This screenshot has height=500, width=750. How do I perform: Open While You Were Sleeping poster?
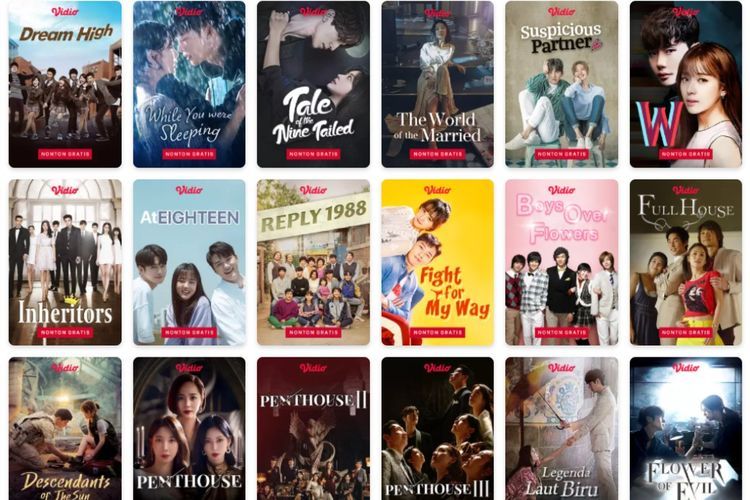tap(189, 85)
